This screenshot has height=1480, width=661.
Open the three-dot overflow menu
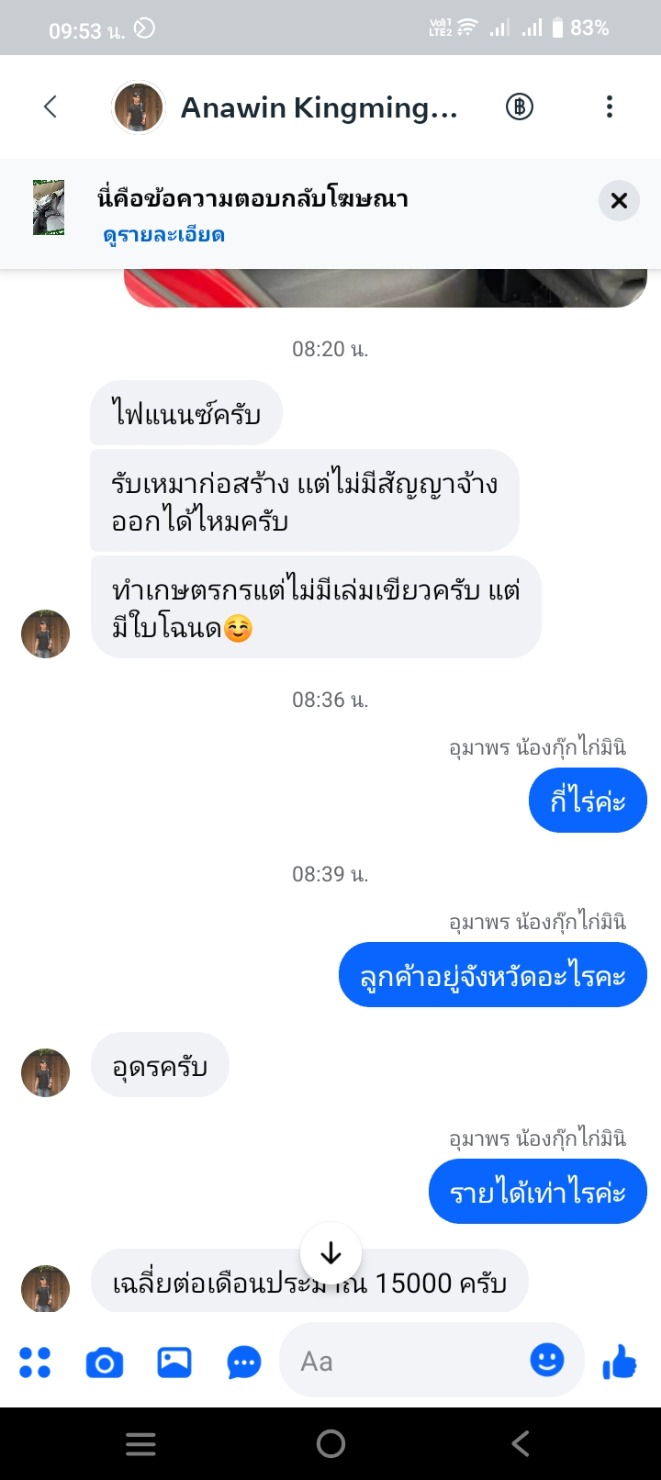point(609,107)
